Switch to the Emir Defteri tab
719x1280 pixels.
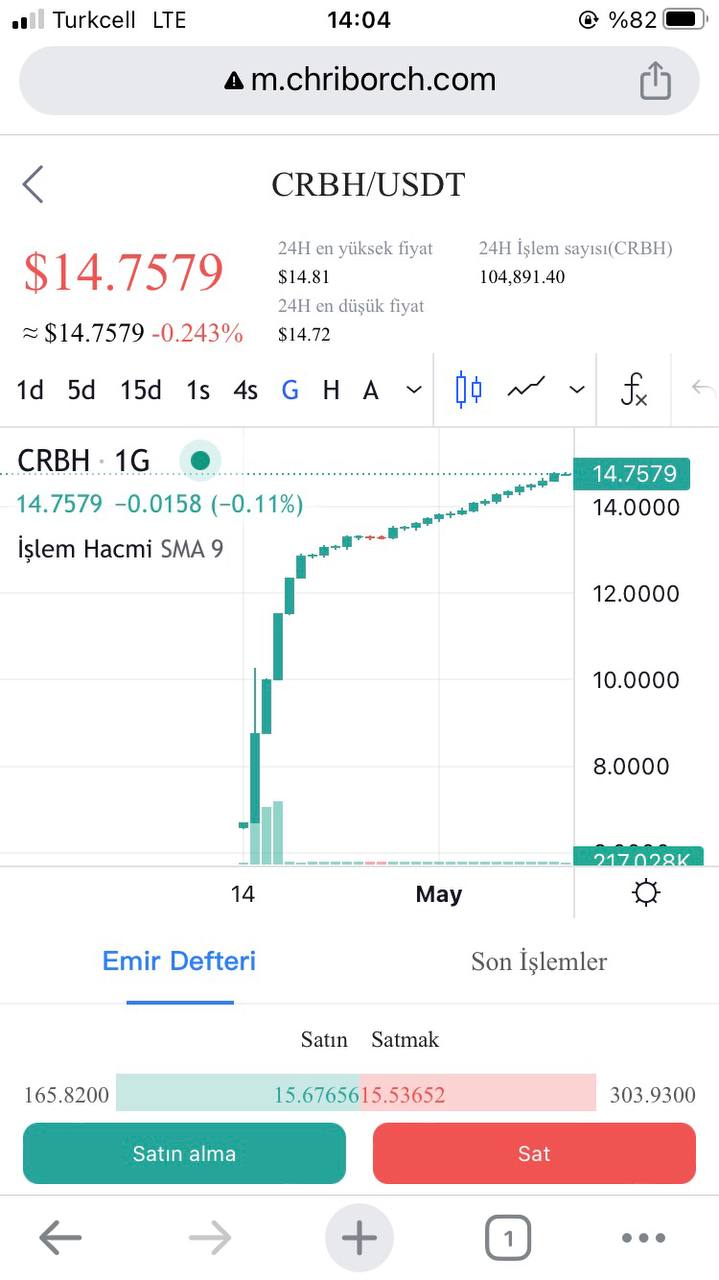pyautogui.click(x=179, y=961)
